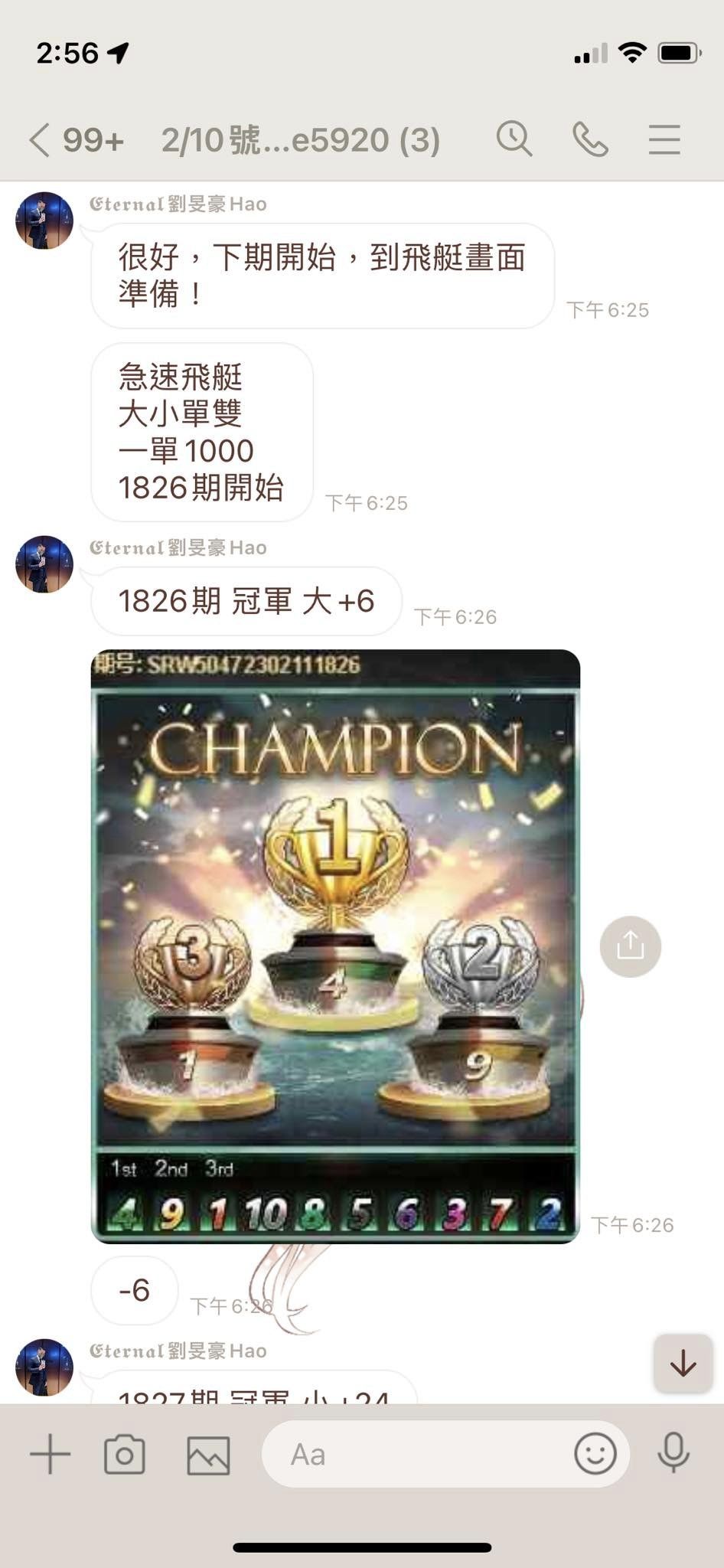Viewport: 724px width, 1568px height.
Task: Jump to the latest message
Action: (683, 1364)
